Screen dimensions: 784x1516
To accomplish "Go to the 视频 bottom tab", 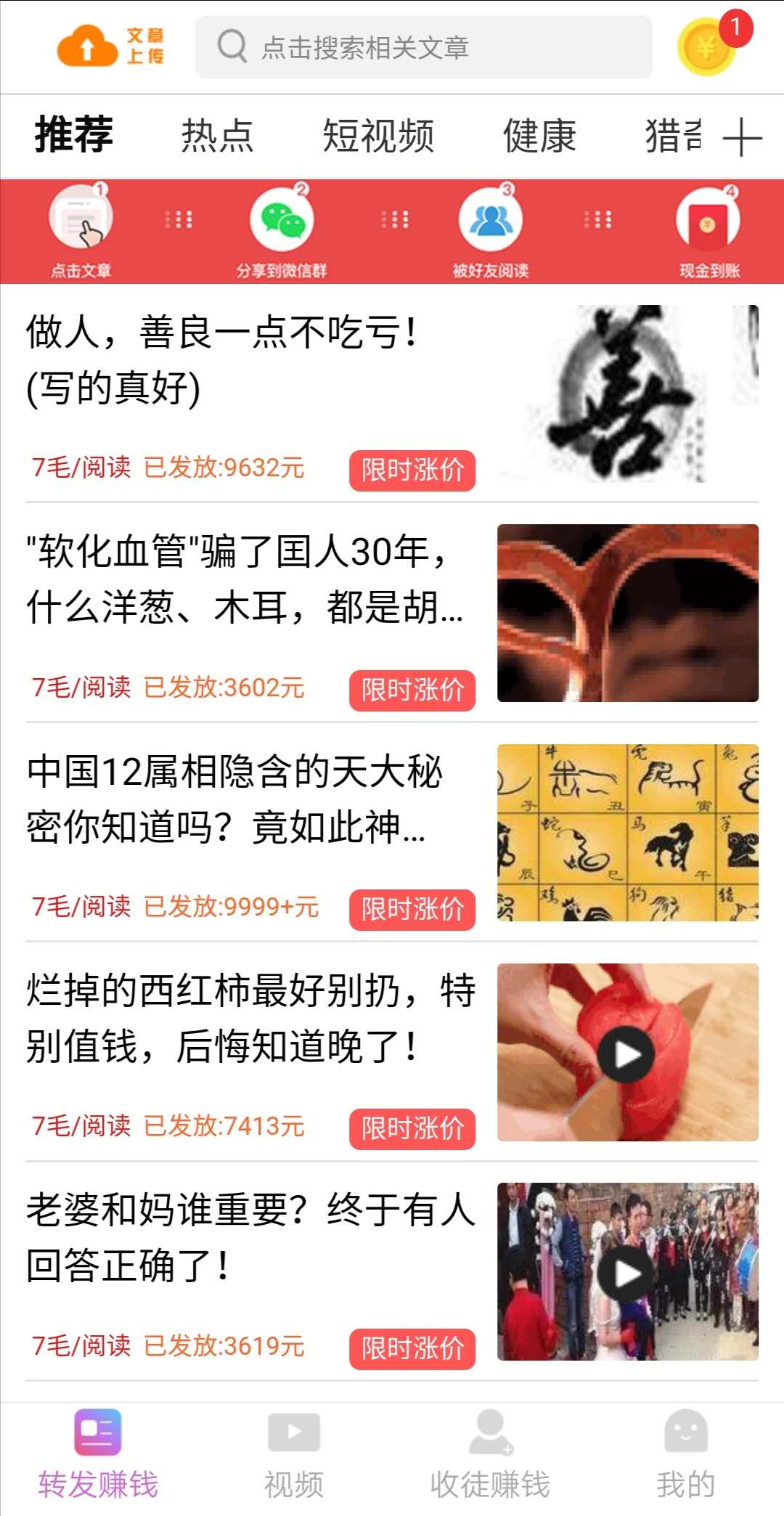I will pos(294,1456).
